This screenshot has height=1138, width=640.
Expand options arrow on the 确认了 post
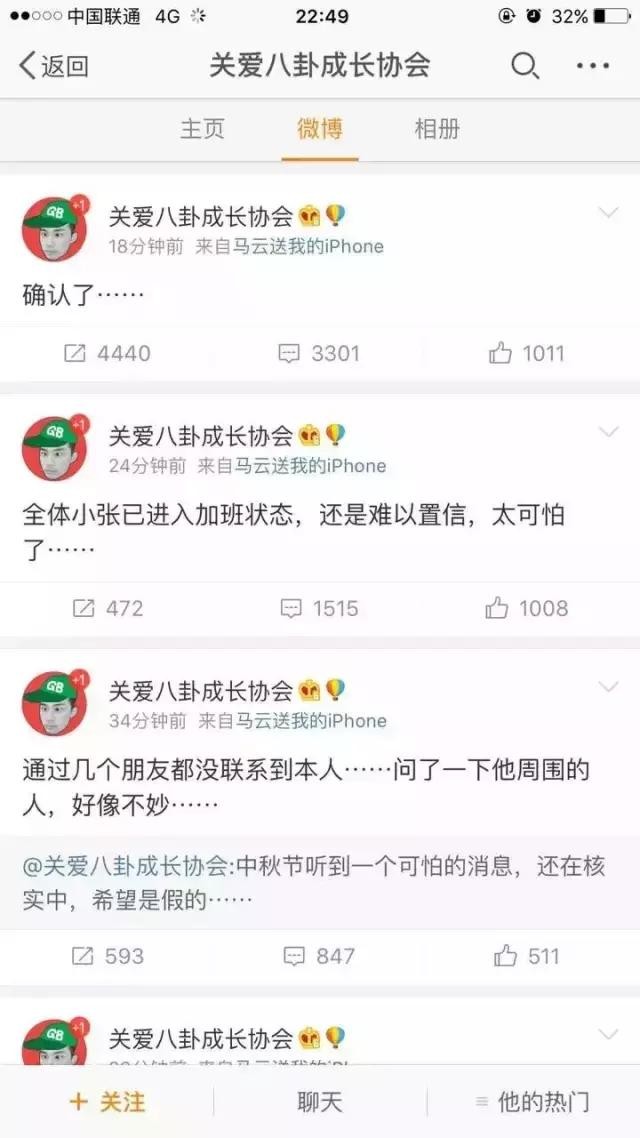click(x=608, y=212)
